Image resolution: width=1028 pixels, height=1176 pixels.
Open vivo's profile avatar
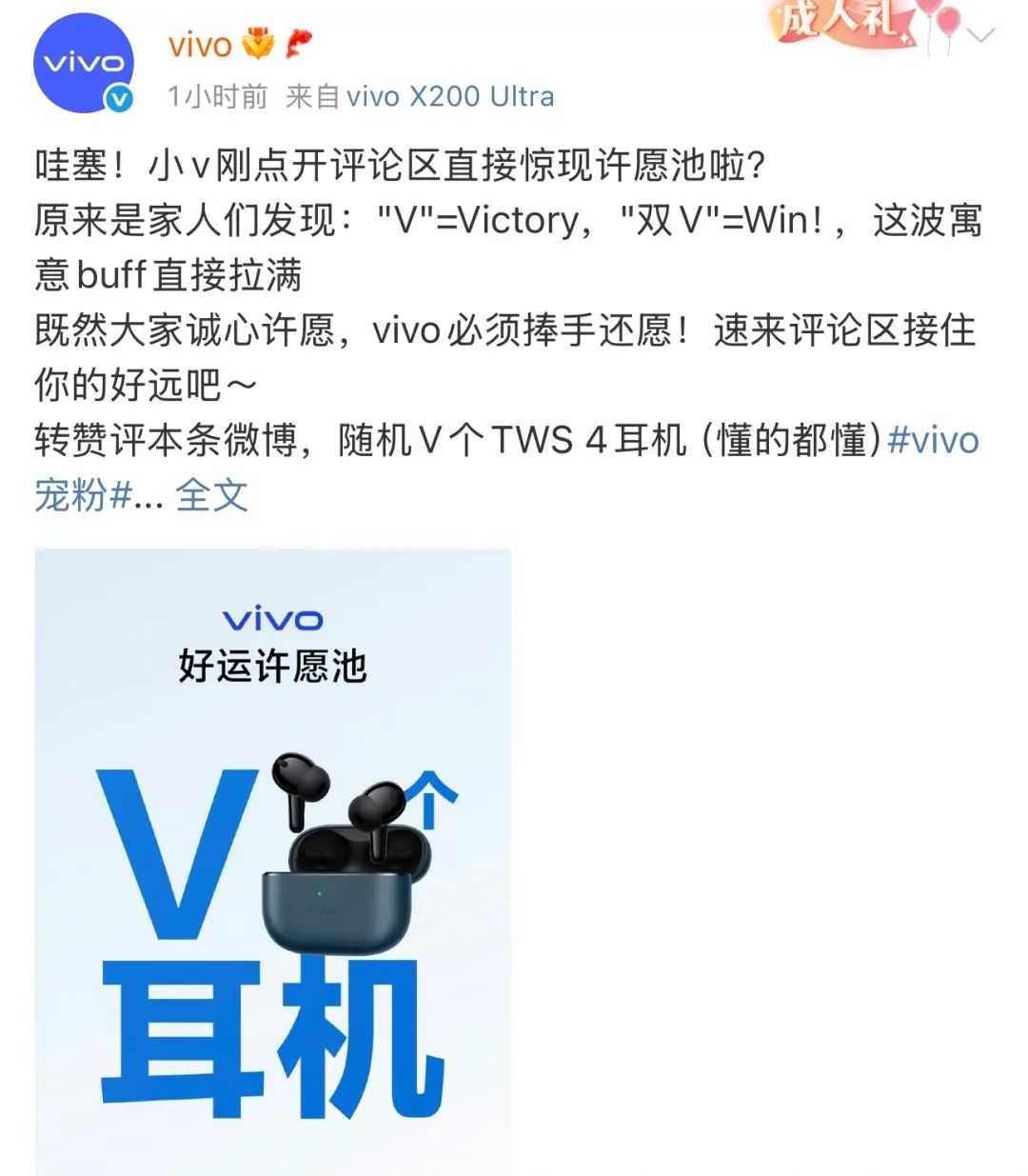84,64
